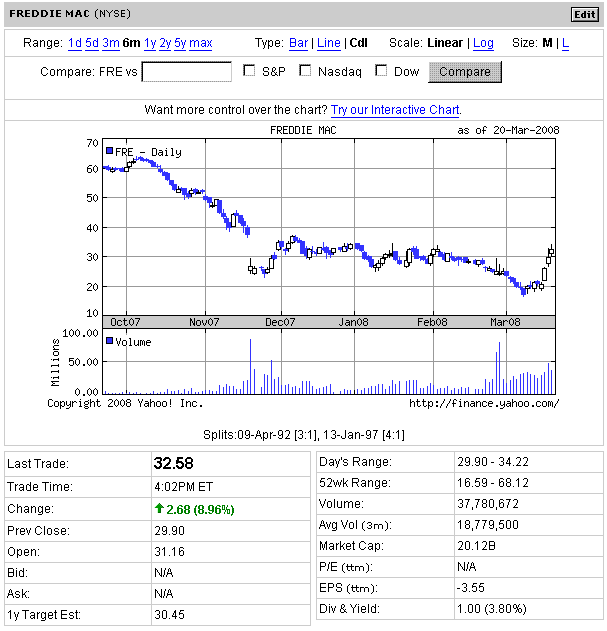
Task: Switch scale to Log
Action: (x=483, y=43)
